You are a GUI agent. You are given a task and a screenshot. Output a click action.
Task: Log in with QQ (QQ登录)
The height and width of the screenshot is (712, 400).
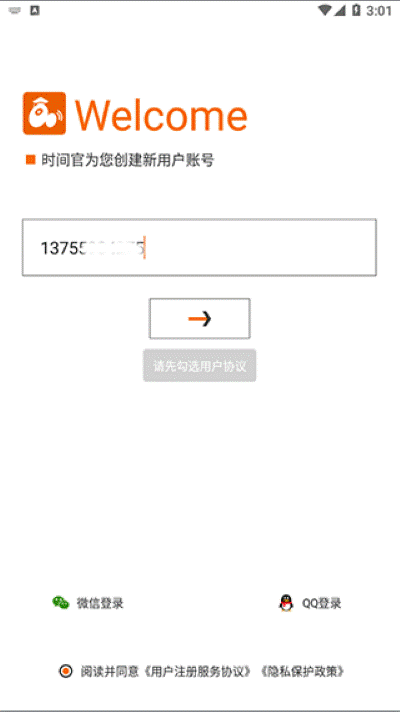(310, 603)
